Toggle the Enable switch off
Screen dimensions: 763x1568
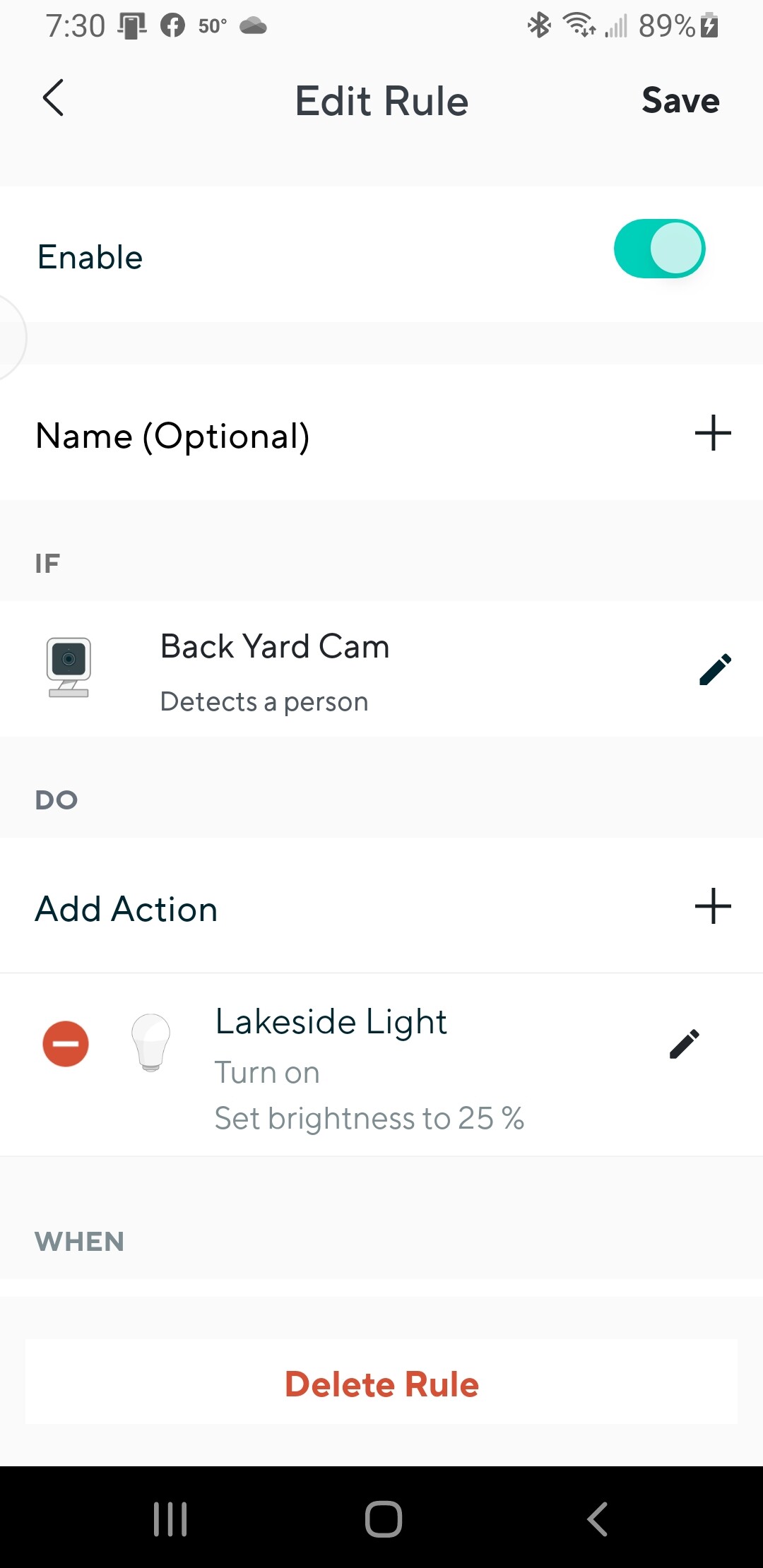pyautogui.click(x=659, y=249)
